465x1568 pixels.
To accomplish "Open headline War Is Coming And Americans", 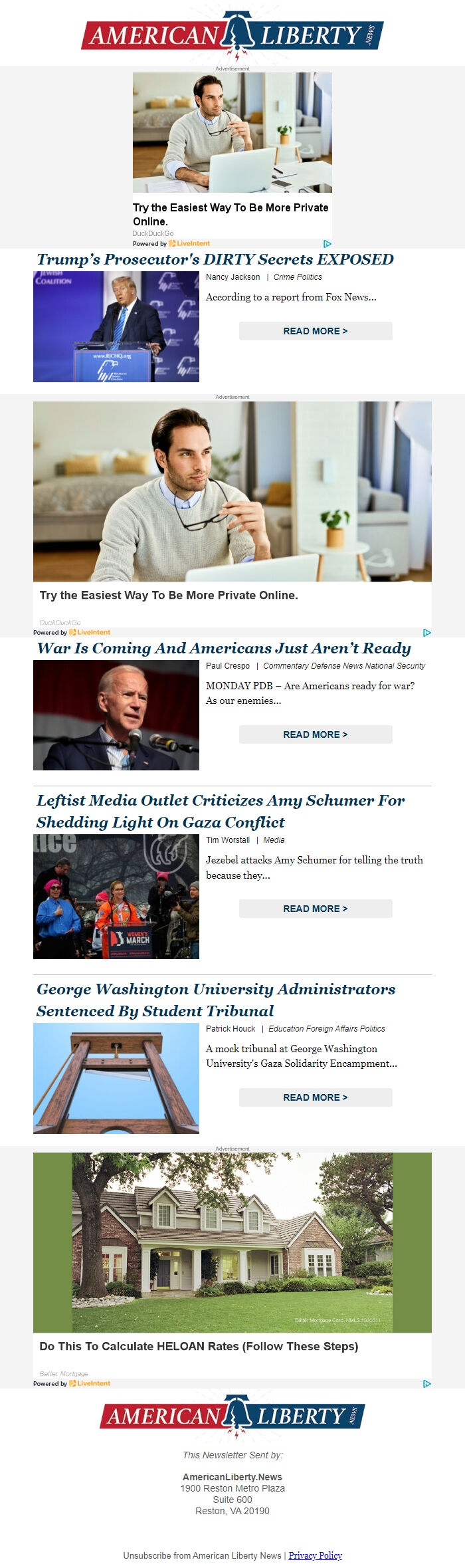I will tap(224, 648).
